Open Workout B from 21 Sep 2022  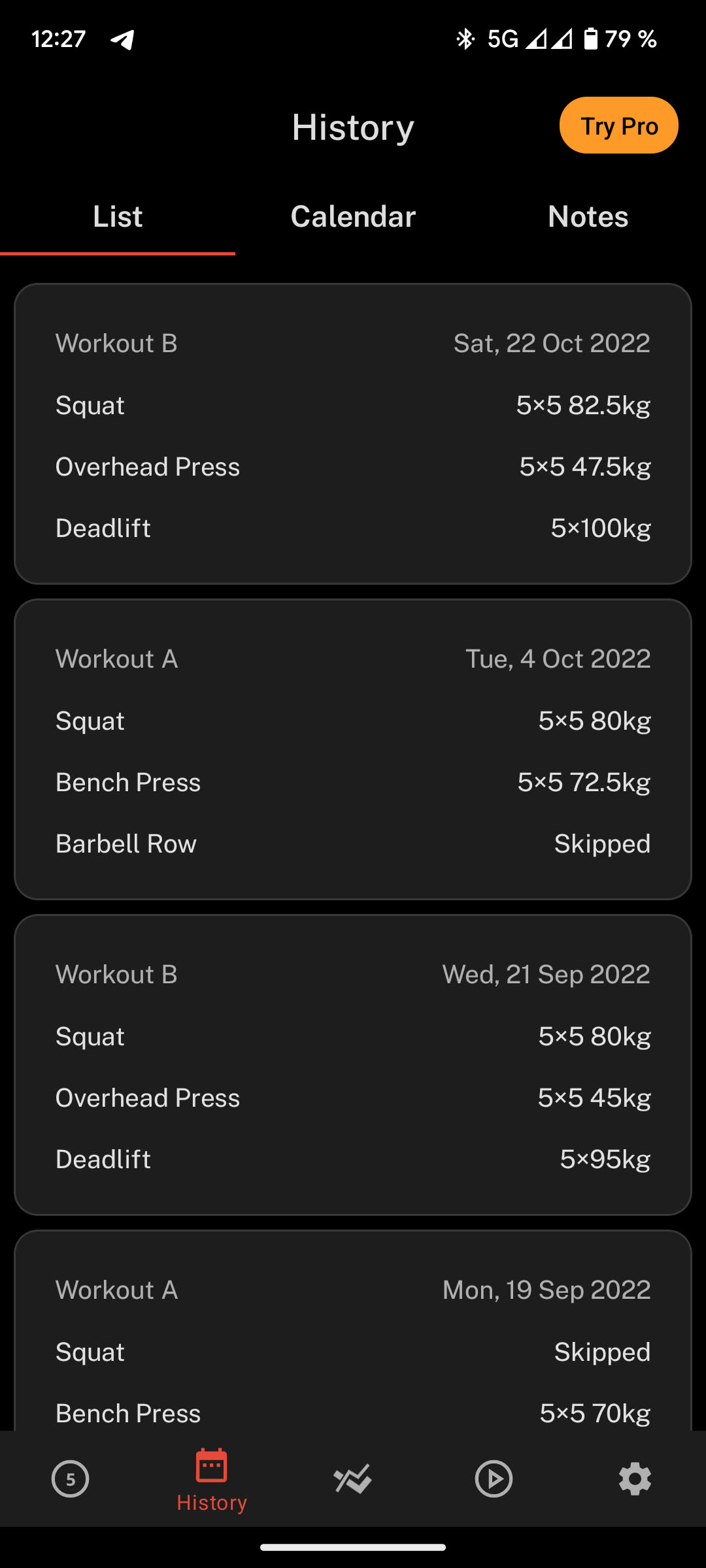(x=353, y=1064)
